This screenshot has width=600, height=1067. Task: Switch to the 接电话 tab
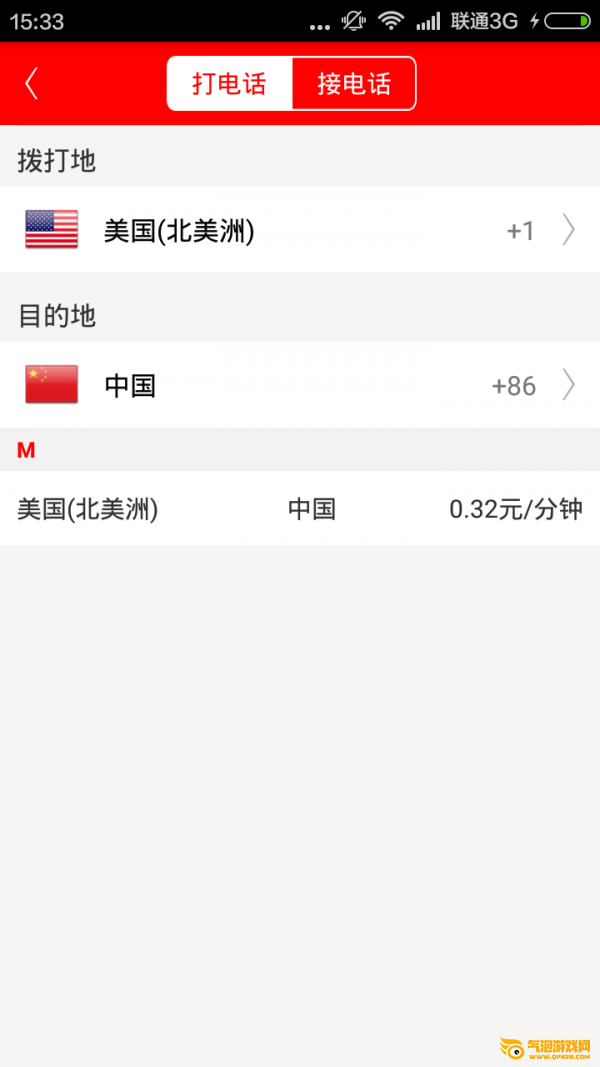point(353,83)
